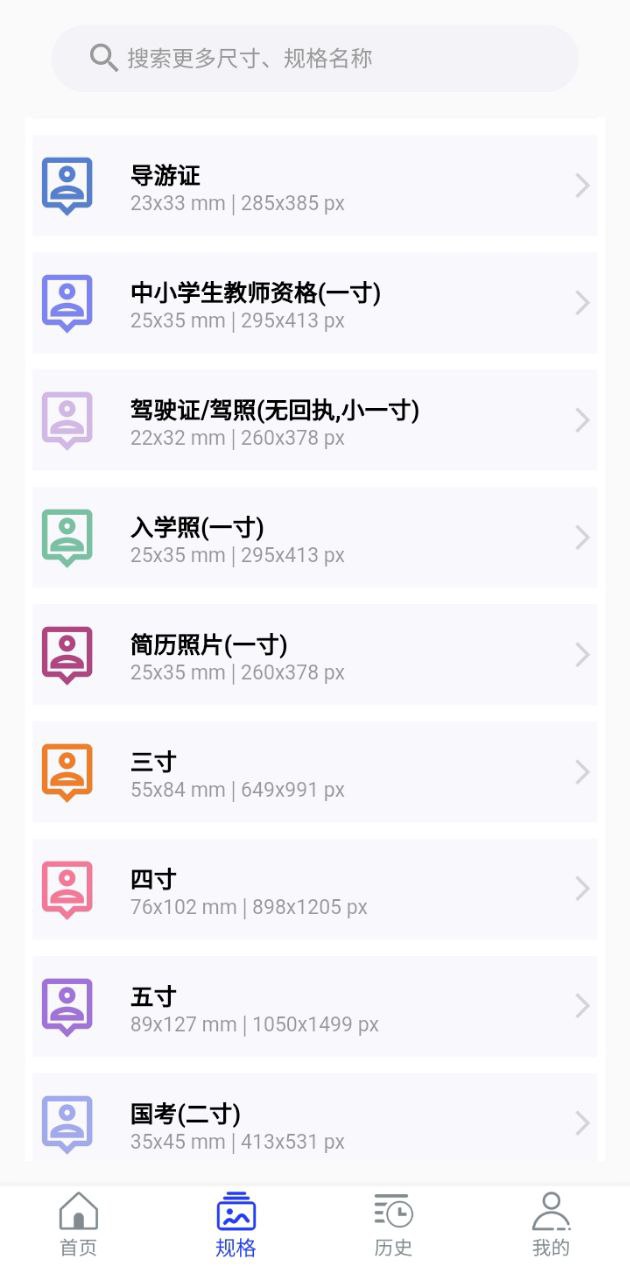Open the 我的 tab
The height and width of the screenshot is (1280, 630).
(x=551, y=1224)
